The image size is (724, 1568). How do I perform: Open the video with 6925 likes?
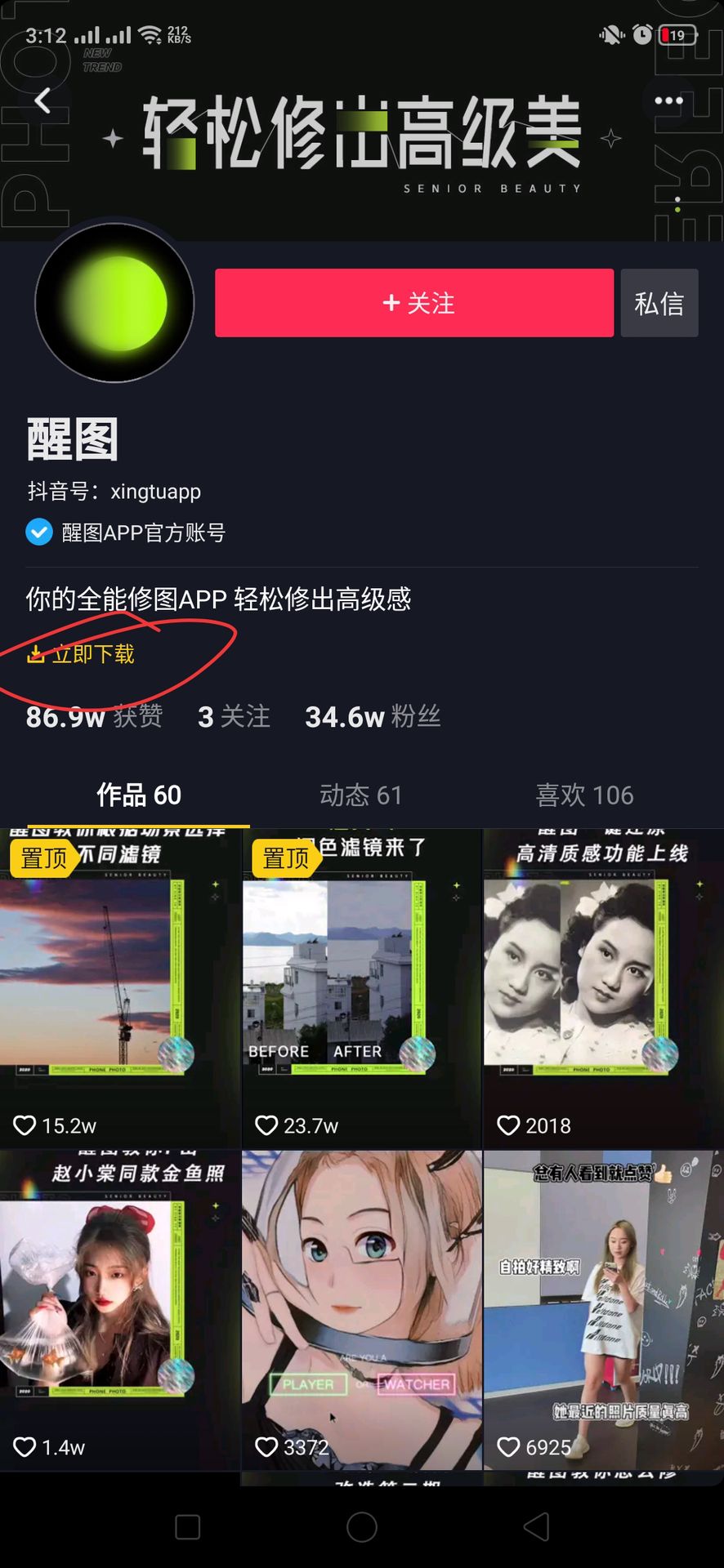tap(604, 1311)
